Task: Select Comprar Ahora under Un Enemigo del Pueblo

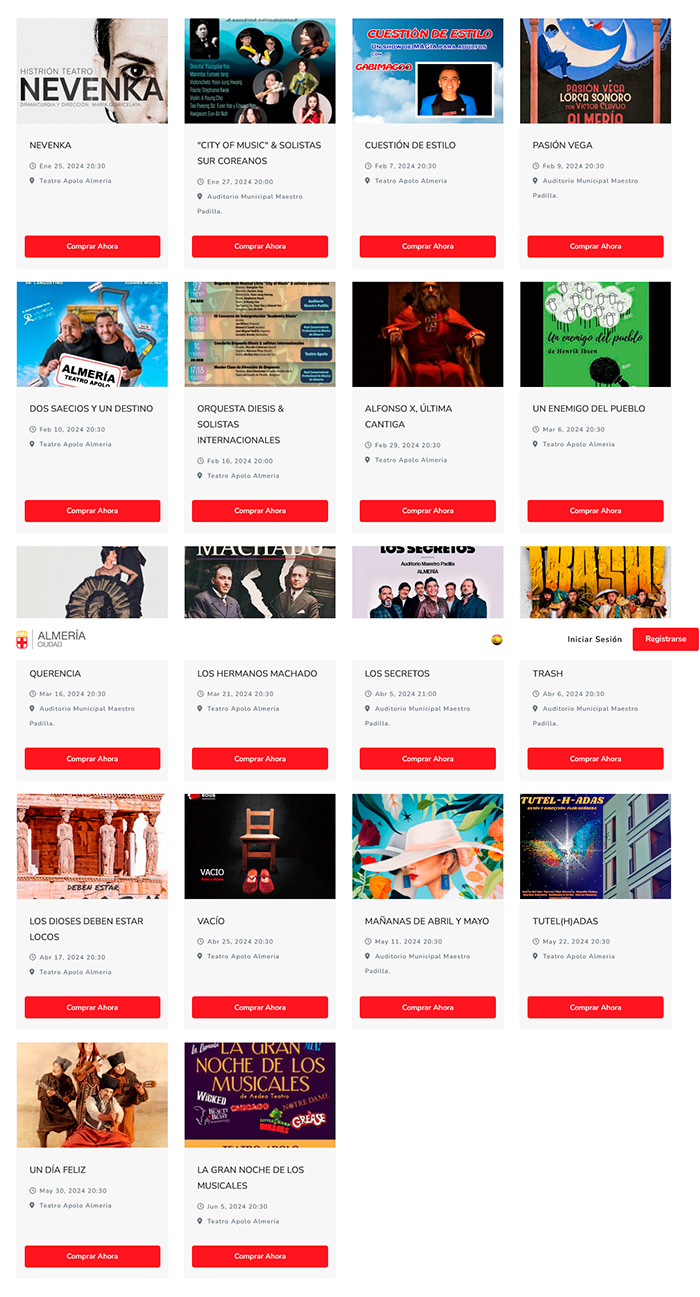Action: [595, 511]
